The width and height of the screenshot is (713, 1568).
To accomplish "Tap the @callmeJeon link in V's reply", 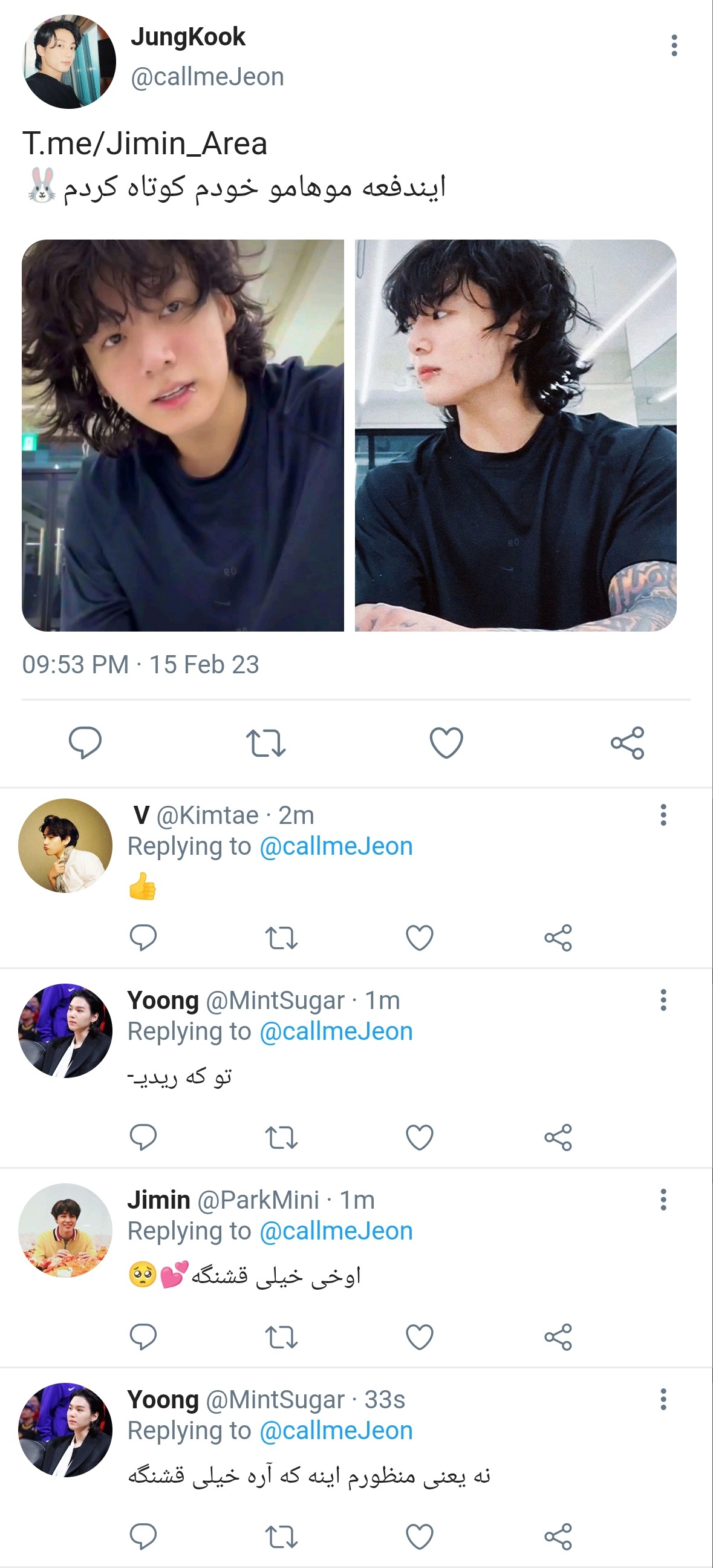I will tap(336, 846).
